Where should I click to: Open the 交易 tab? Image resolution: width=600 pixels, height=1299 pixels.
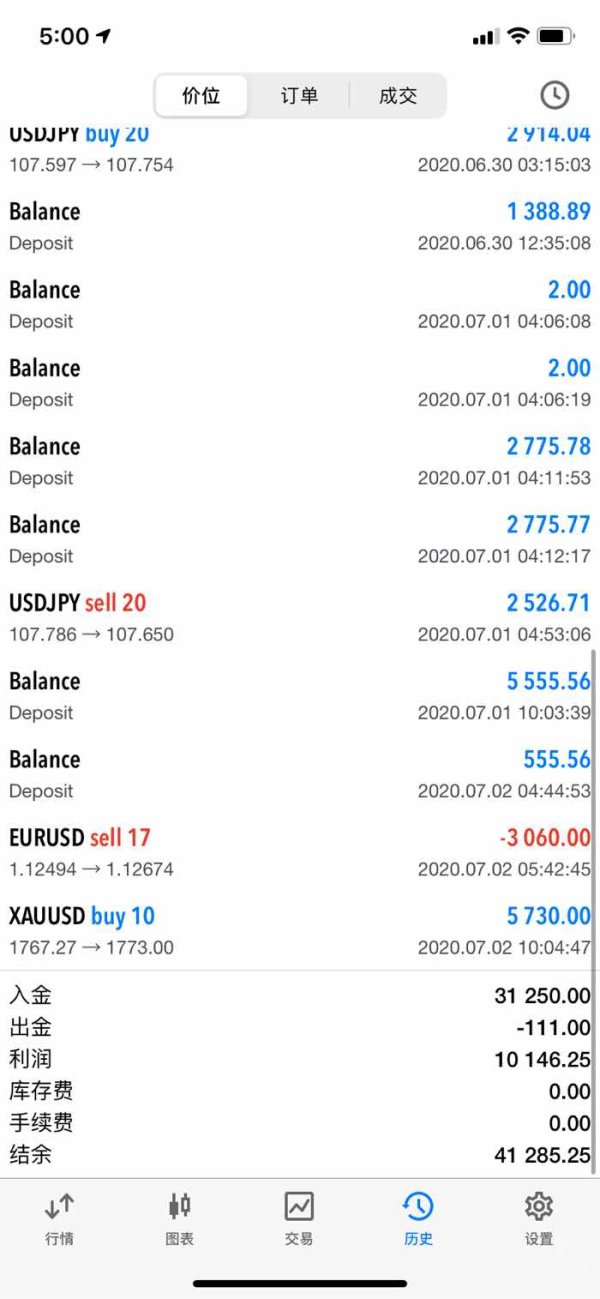point(299,1219)
